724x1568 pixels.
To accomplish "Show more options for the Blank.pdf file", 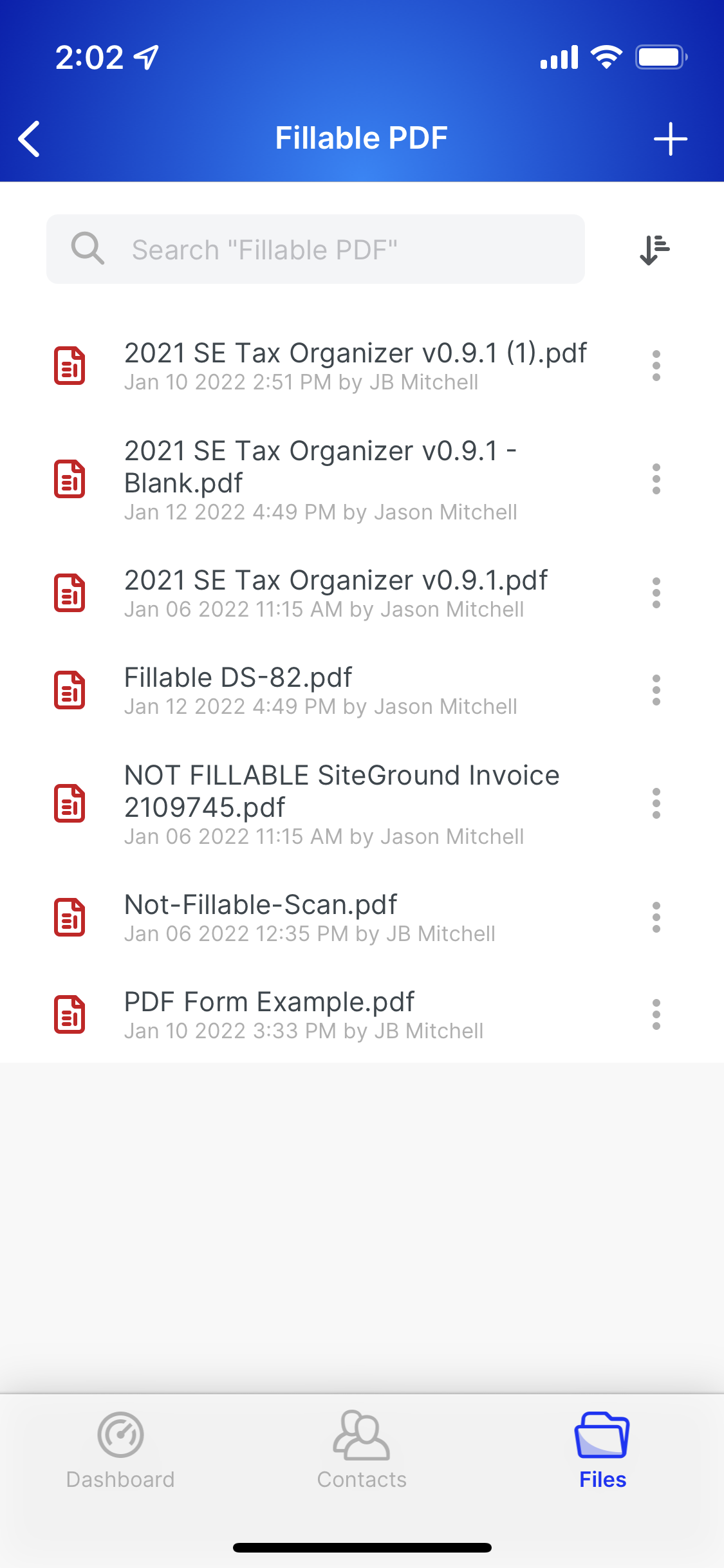I will (x=656, y=480).
